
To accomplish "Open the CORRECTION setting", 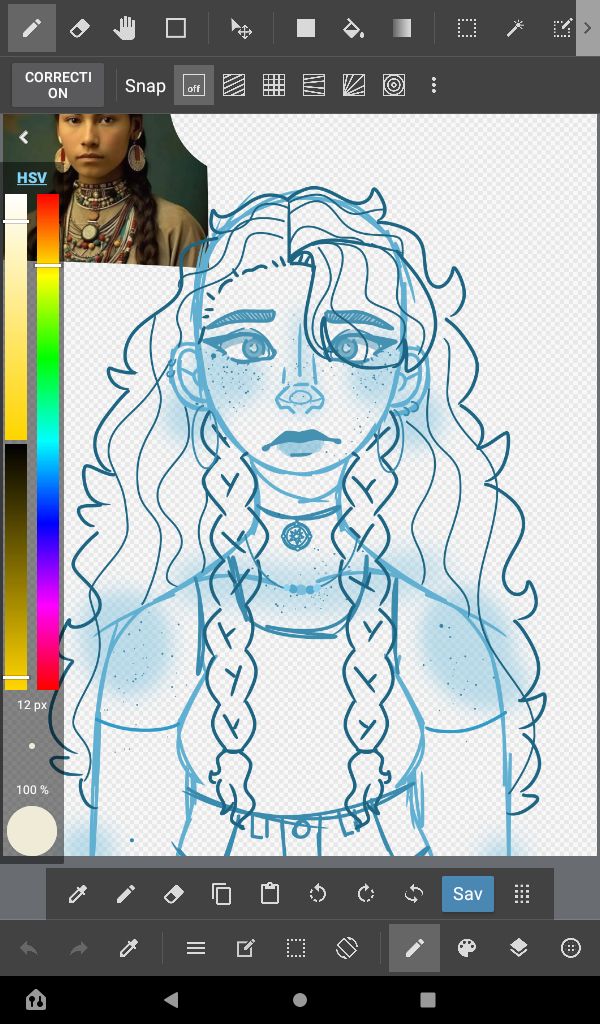I will coord(58,85).
